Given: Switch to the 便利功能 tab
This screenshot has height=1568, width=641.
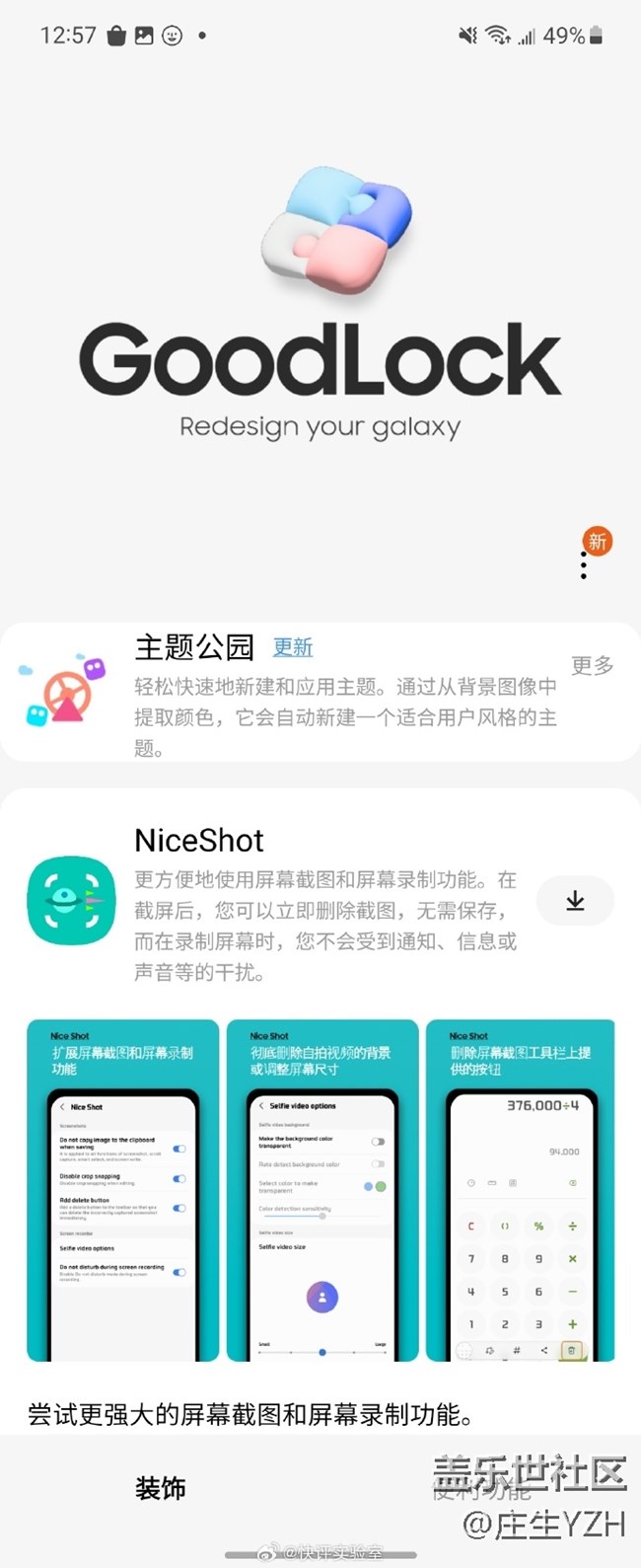Looking at the screenshot, I should [x=481, y=1490].
